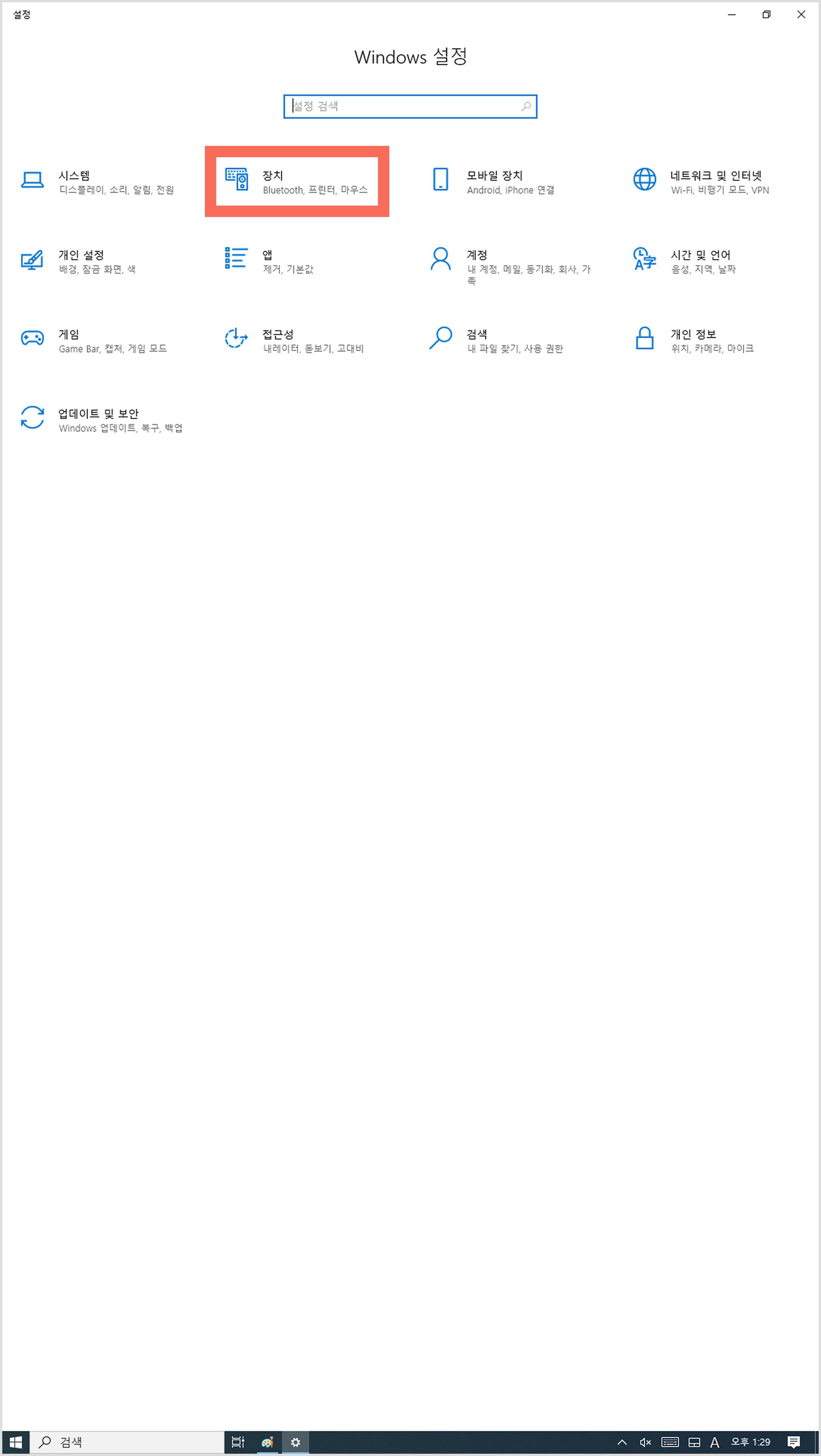
Task: Open 업데이트 및 보안 settings
Action: pyautogui.click(x=102, y=420)
